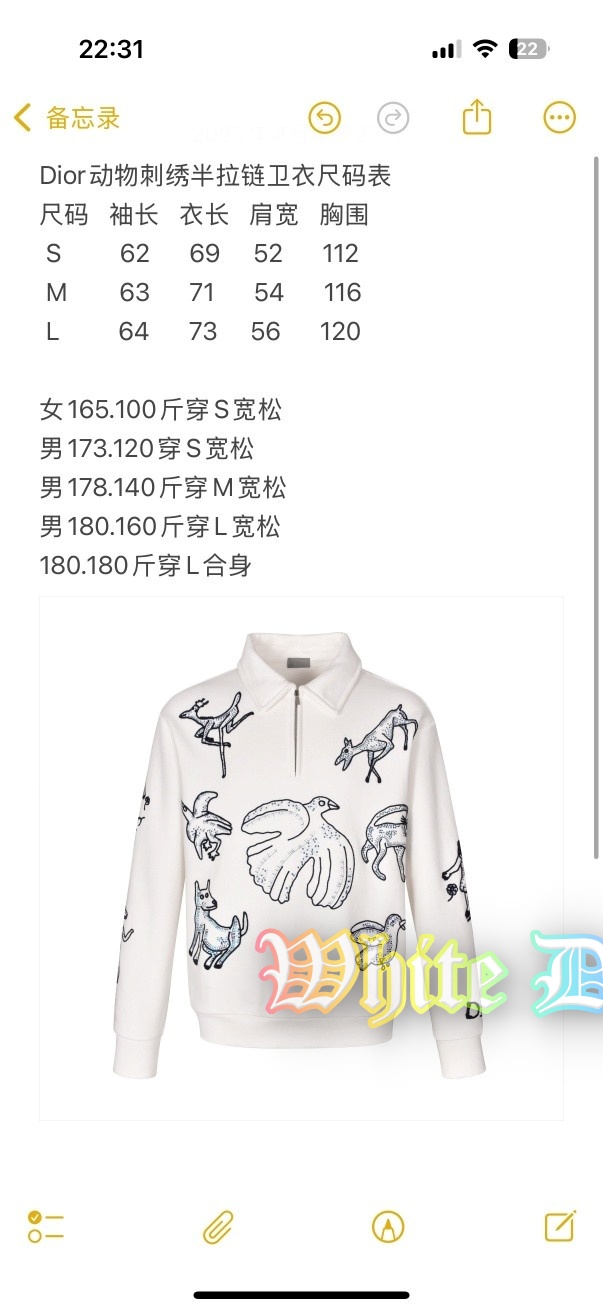Attach a file with the paperclip
Viewport: 603px width, 1311px height.
point(218,1226)
